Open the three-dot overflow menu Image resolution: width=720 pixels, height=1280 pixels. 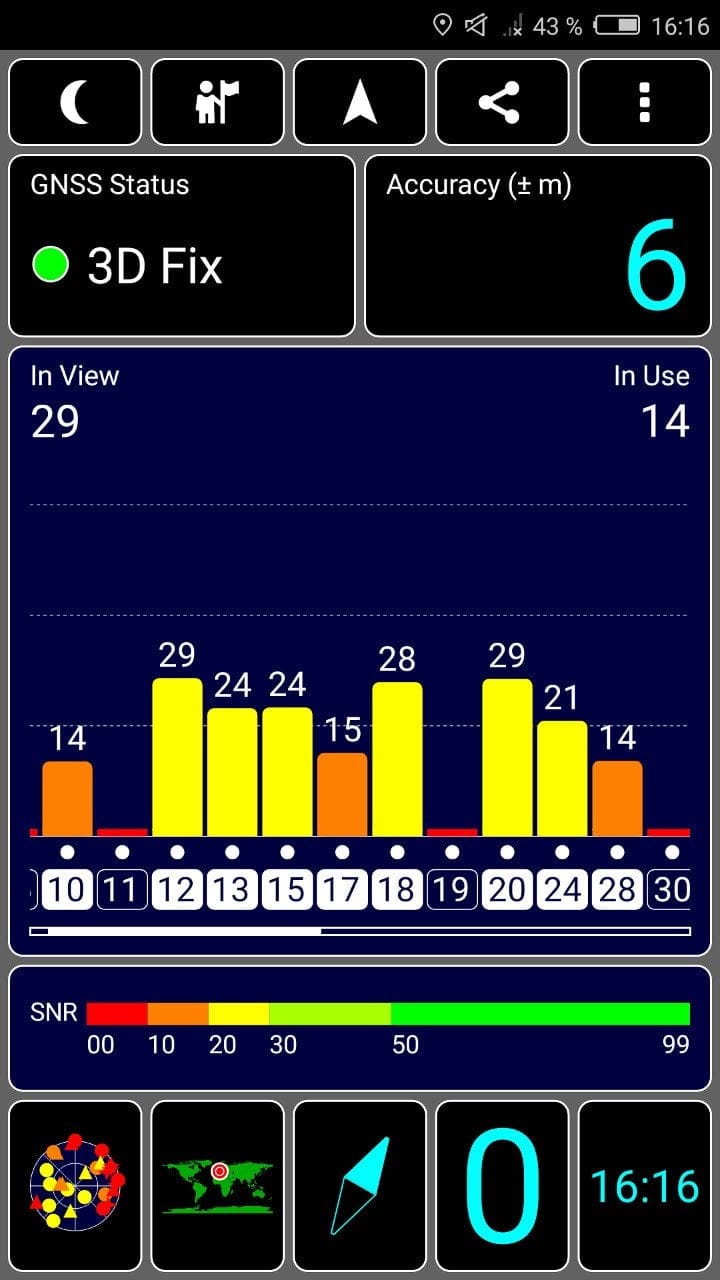(644, 103)
